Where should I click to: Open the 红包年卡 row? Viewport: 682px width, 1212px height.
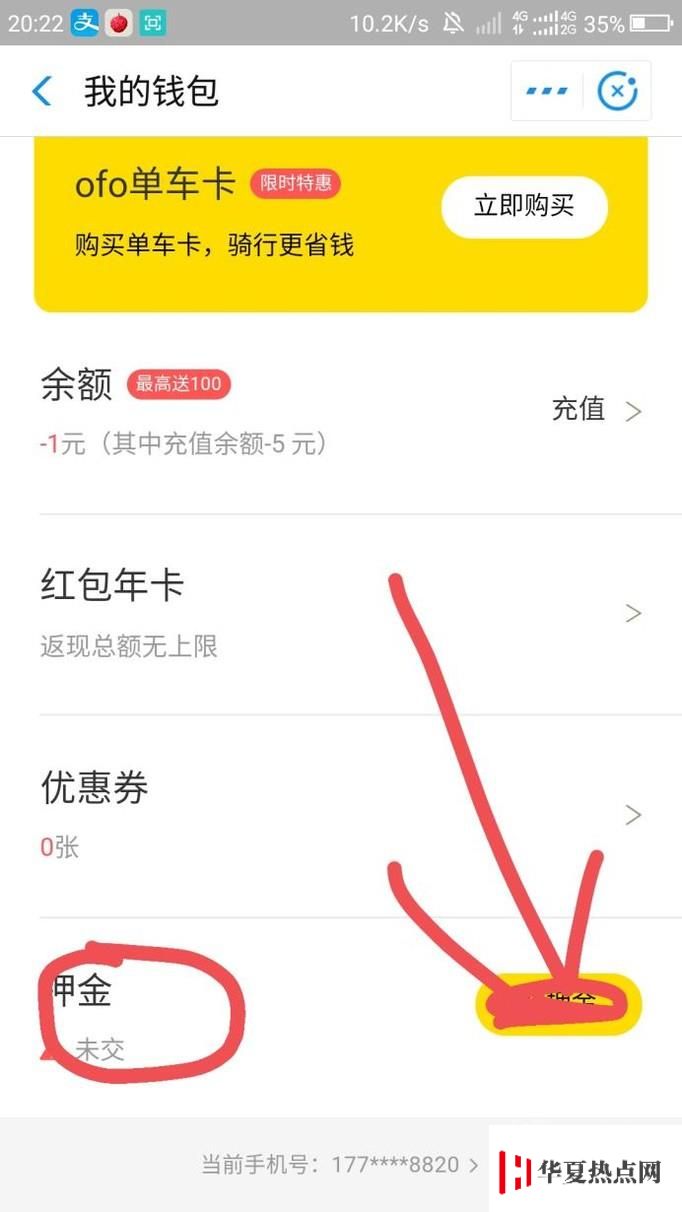[x=340, y=612]
